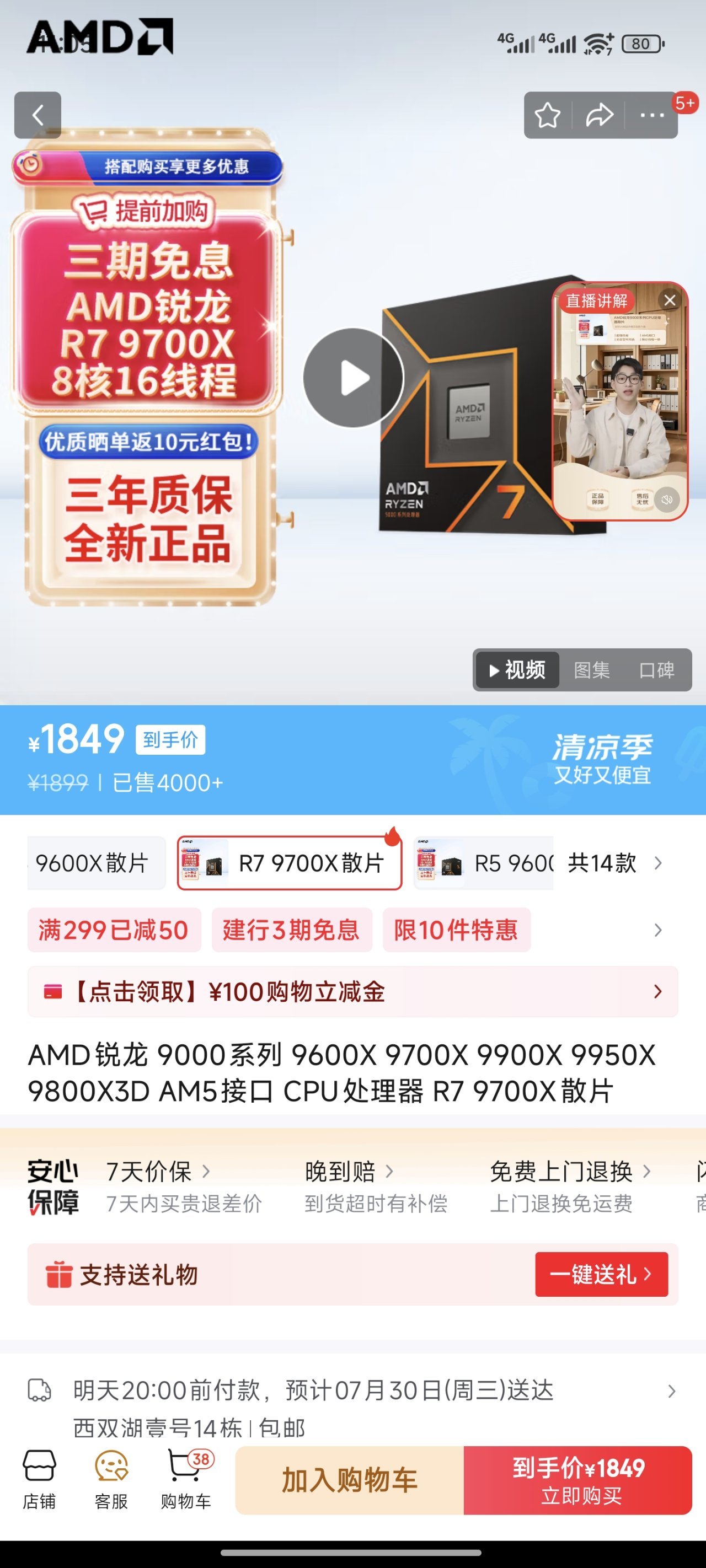
Task: Switch to the 图集 gallery tab
Action: [591, 670]
